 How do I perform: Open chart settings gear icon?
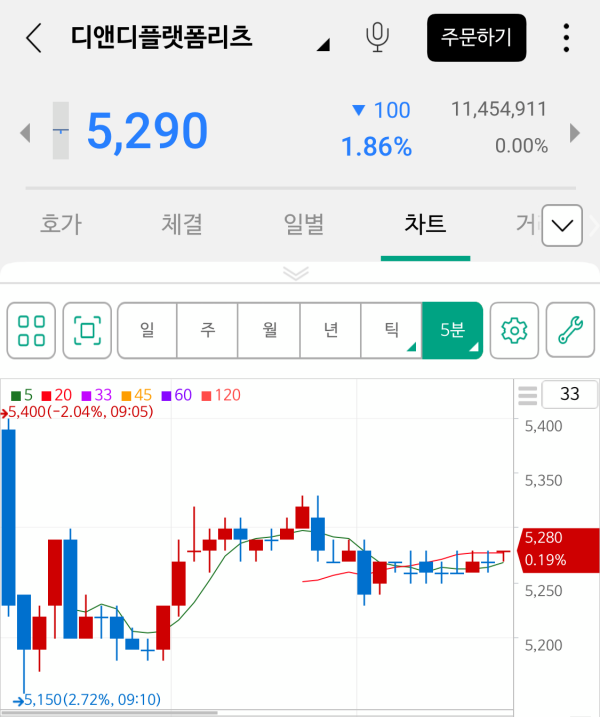514,330
